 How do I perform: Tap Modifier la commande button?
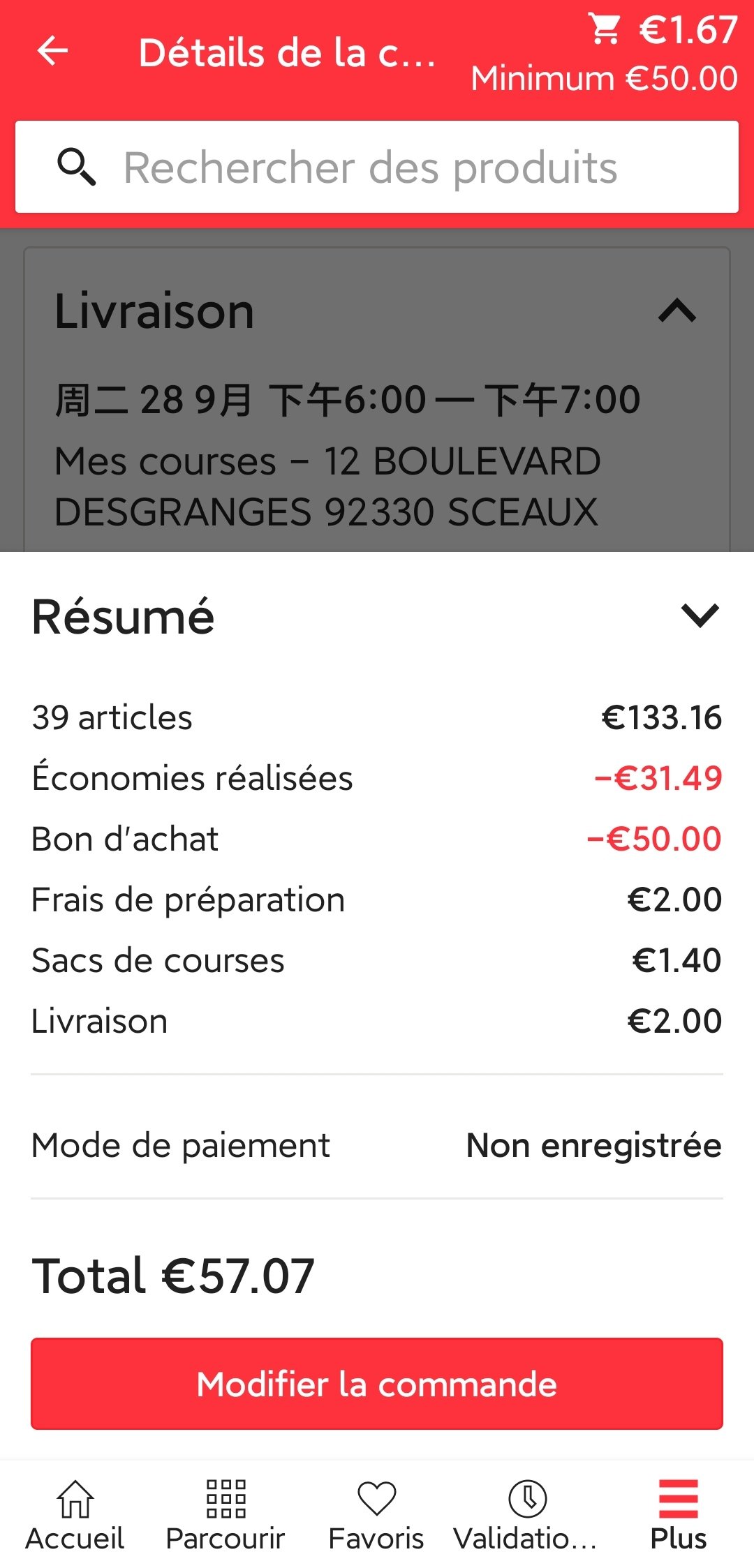pyautogui.click(x=377, y=1383)
